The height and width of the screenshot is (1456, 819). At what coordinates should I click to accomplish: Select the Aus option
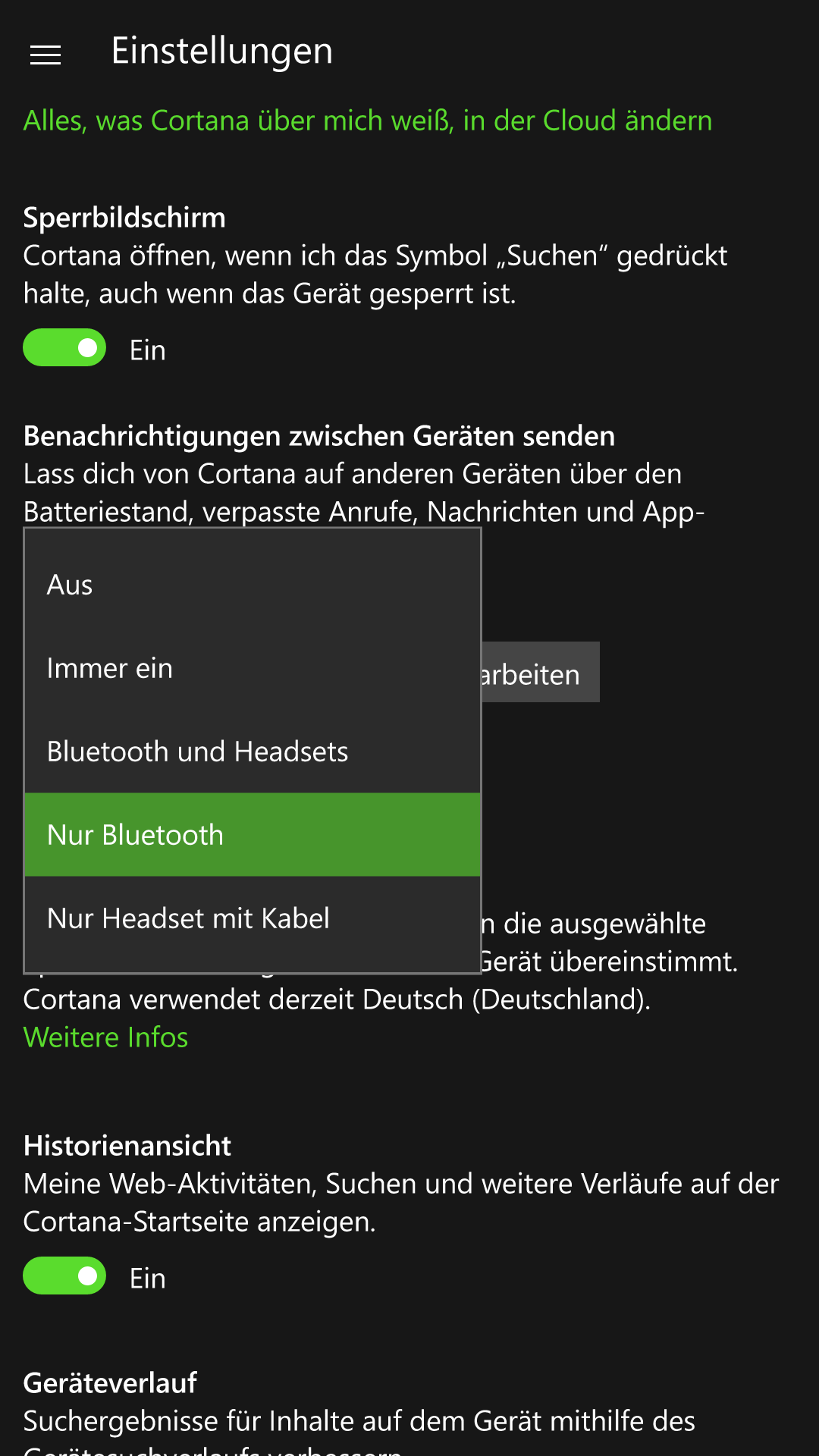[253, 585]
